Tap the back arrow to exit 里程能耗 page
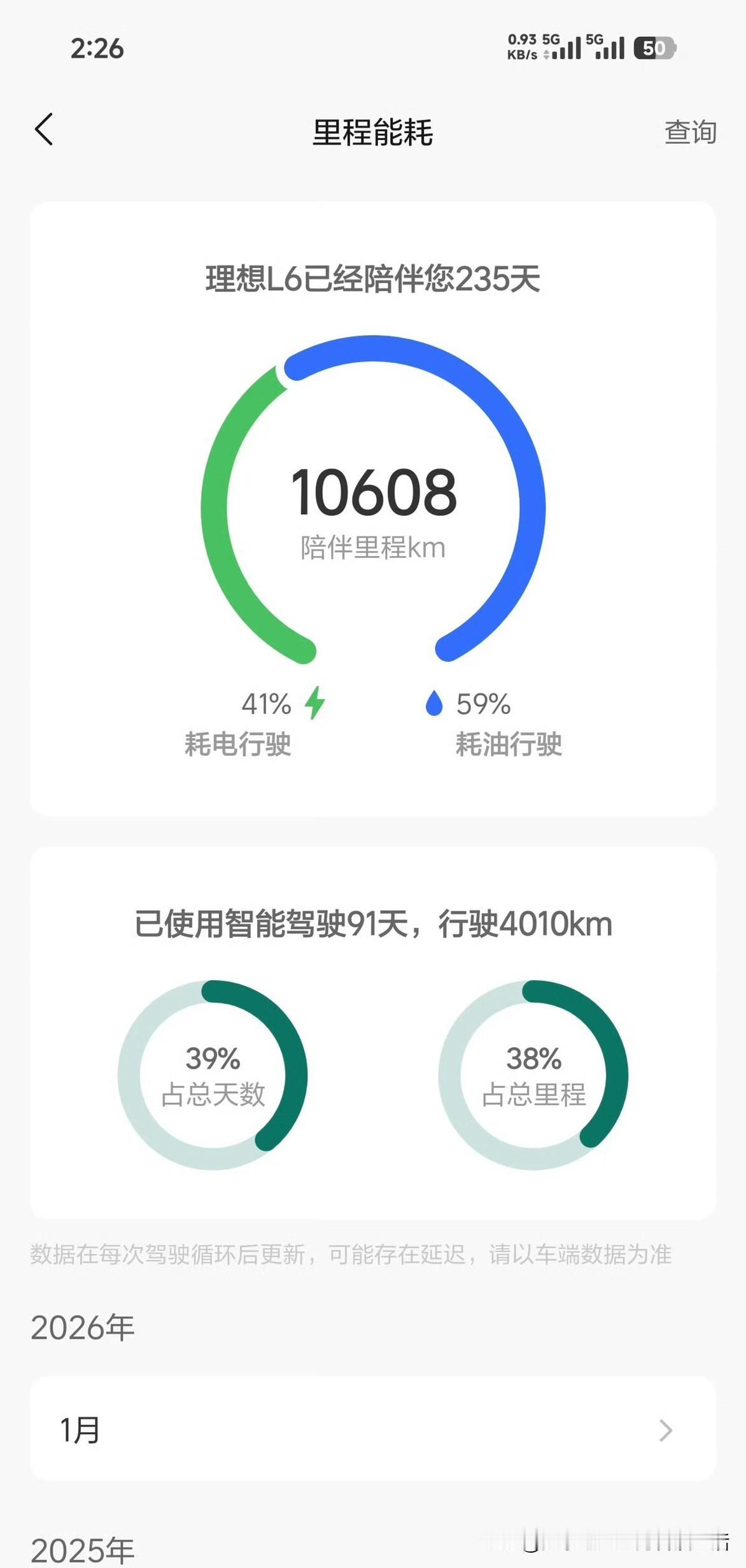The height and width of the screenshot is (1568, 746). coord(44,131)
